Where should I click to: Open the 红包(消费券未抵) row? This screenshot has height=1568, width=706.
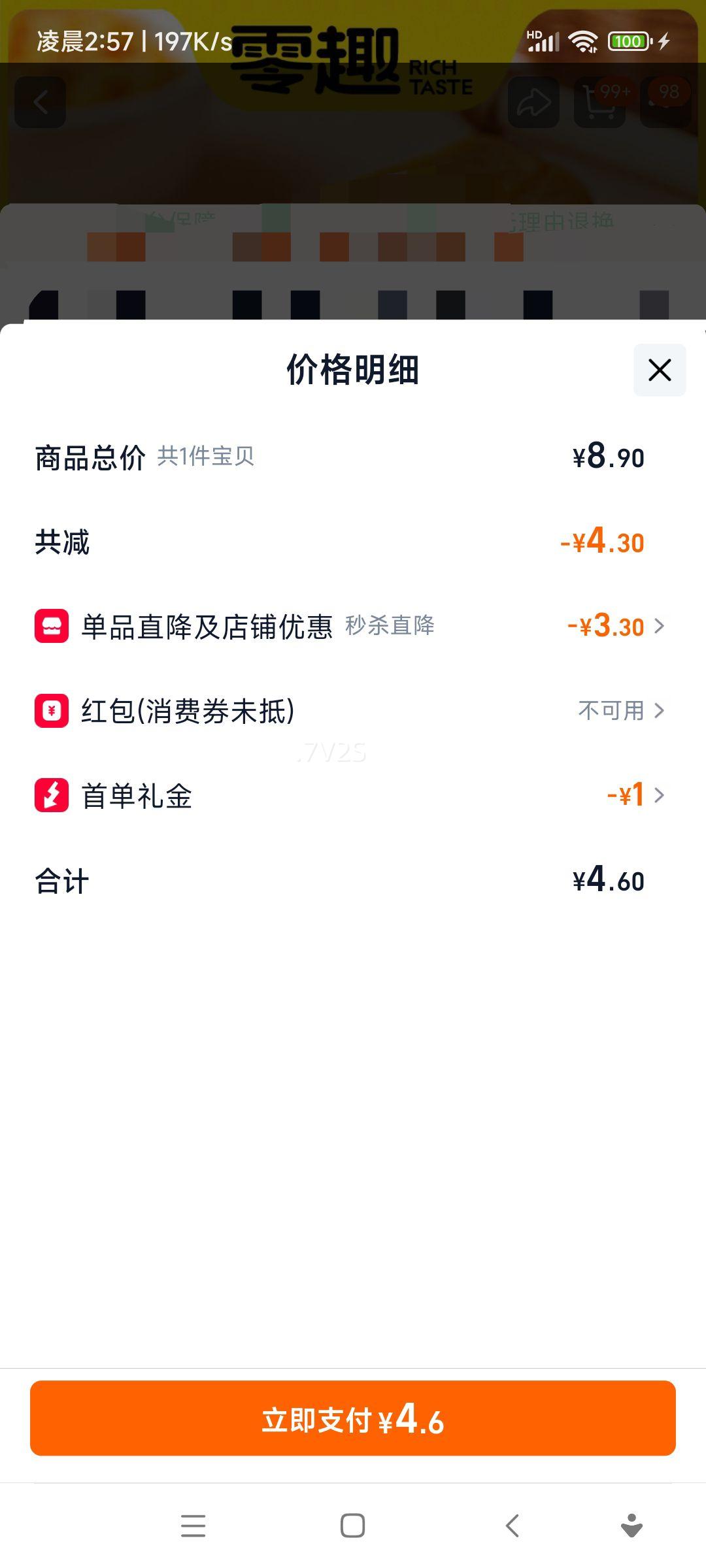[620, 710]
